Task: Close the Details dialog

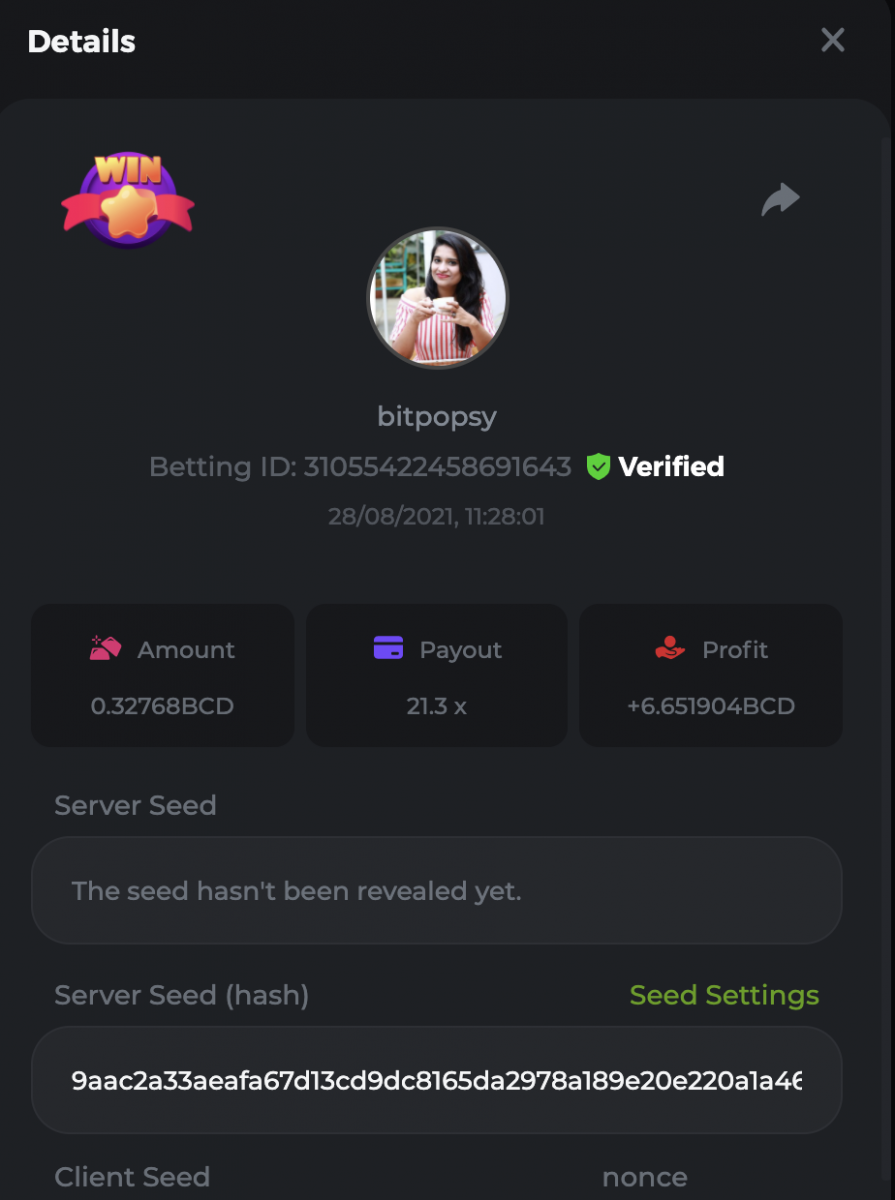Action: 832,40
